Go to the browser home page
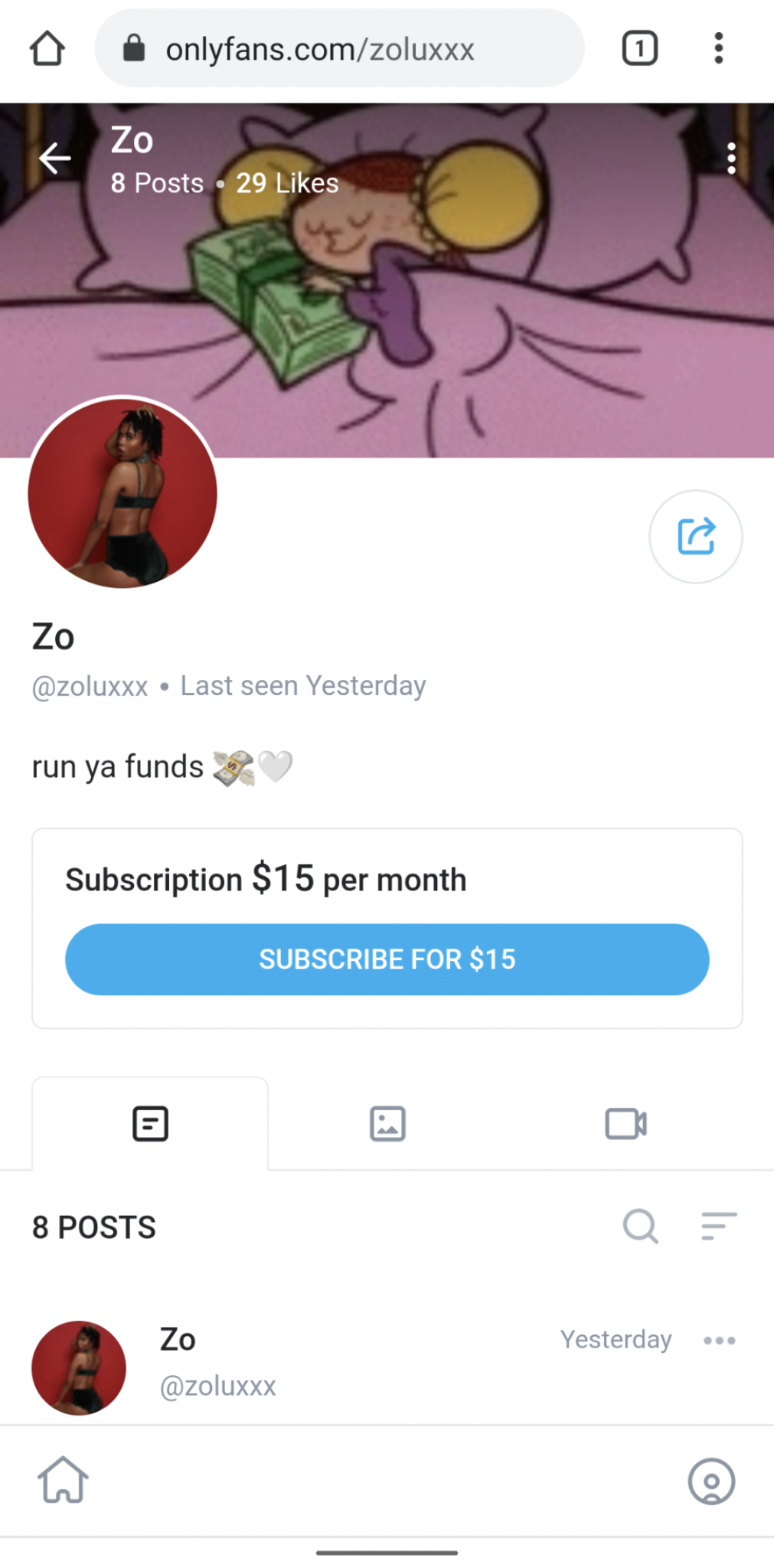This screenshot has height=1568, width=774. point(47,48)
